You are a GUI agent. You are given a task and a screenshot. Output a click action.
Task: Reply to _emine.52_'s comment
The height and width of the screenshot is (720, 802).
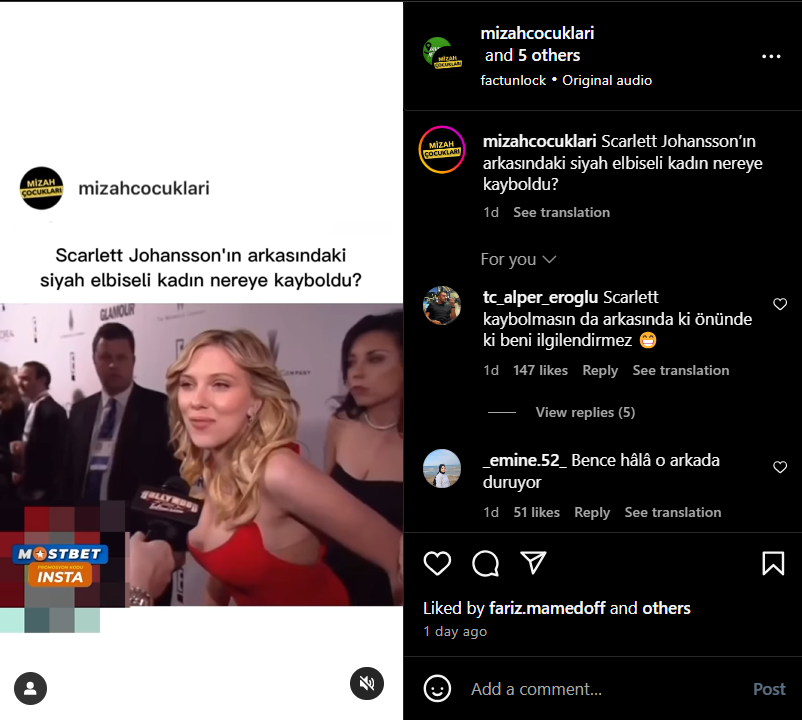pos(592,512)
